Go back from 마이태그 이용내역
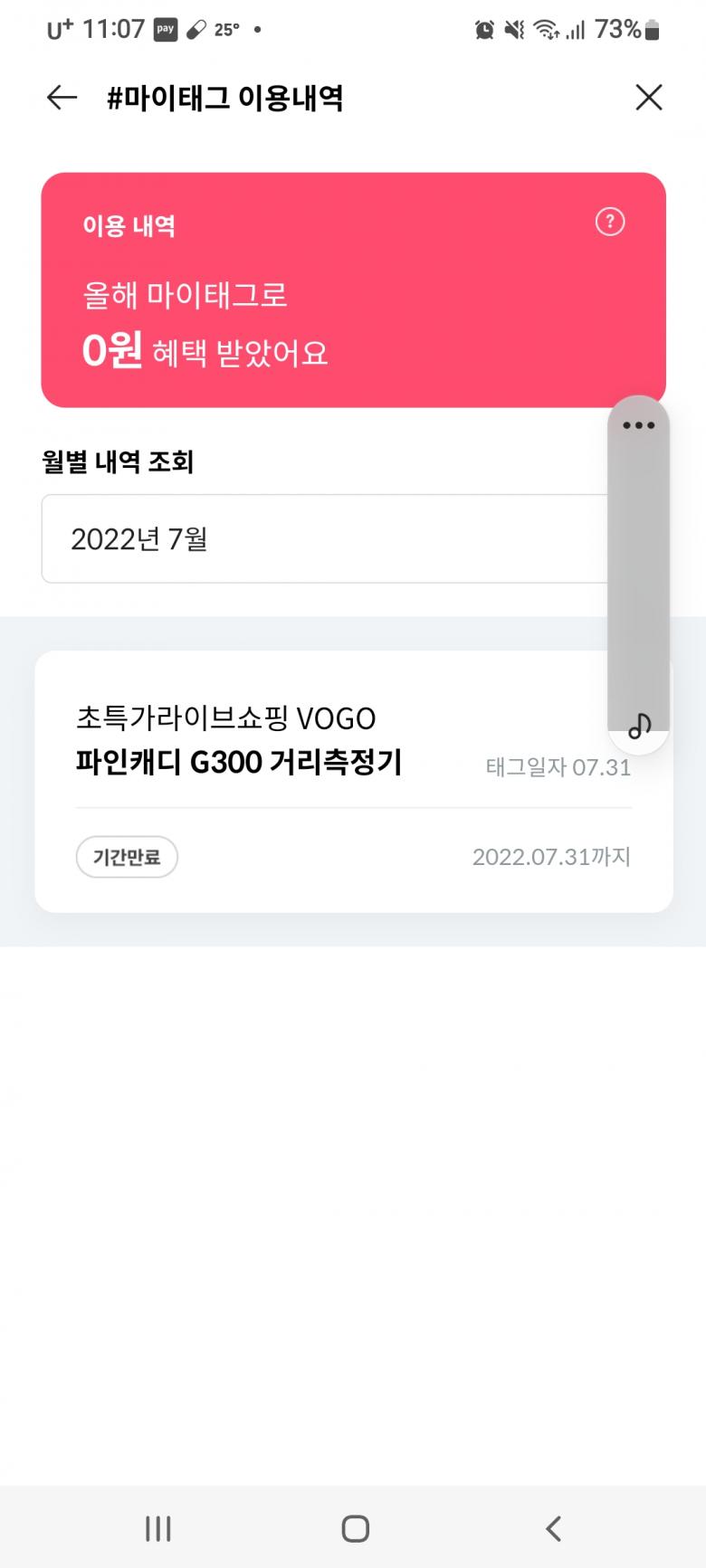 [x=62, y=98]
